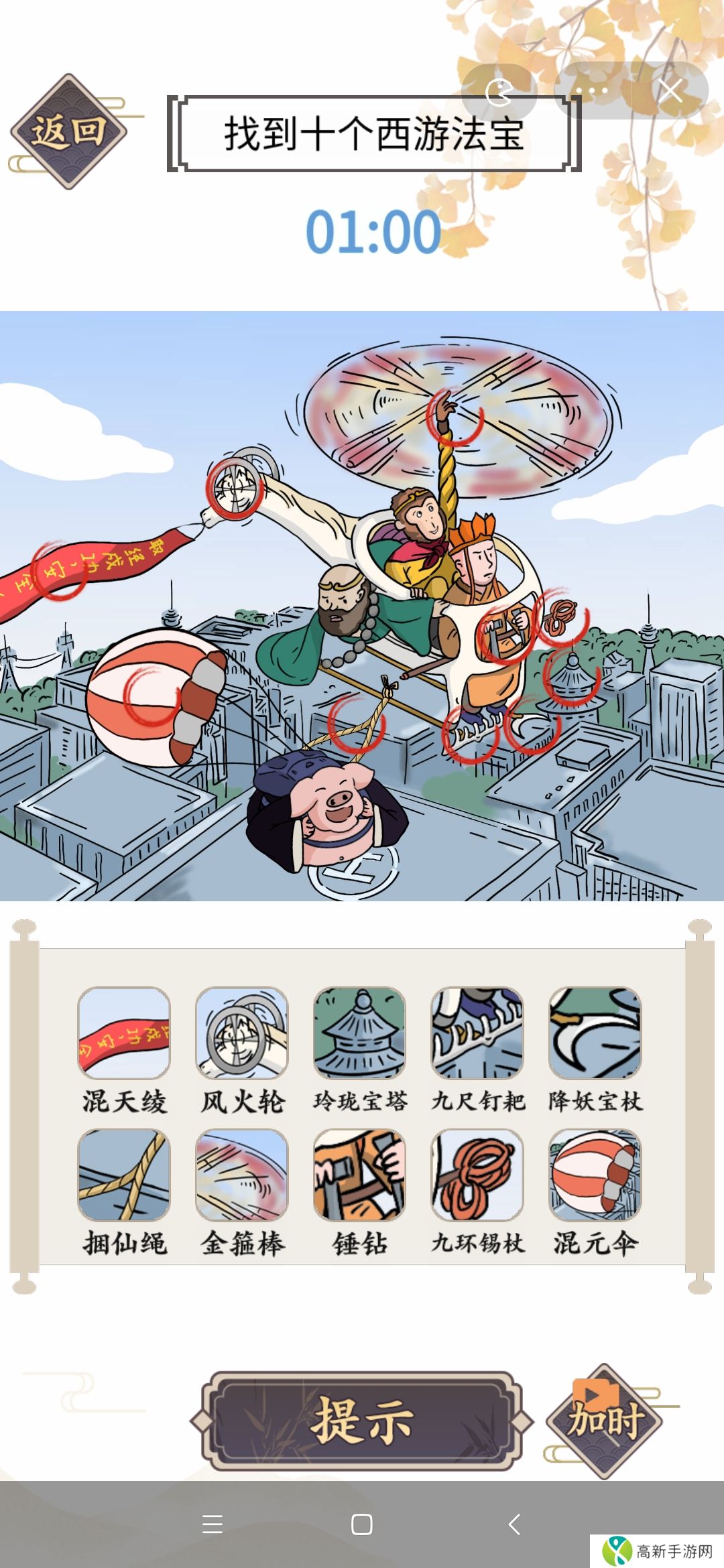Select the 混元伞 item tile
724x1568 pixels.
click(x=595, y=1175)
